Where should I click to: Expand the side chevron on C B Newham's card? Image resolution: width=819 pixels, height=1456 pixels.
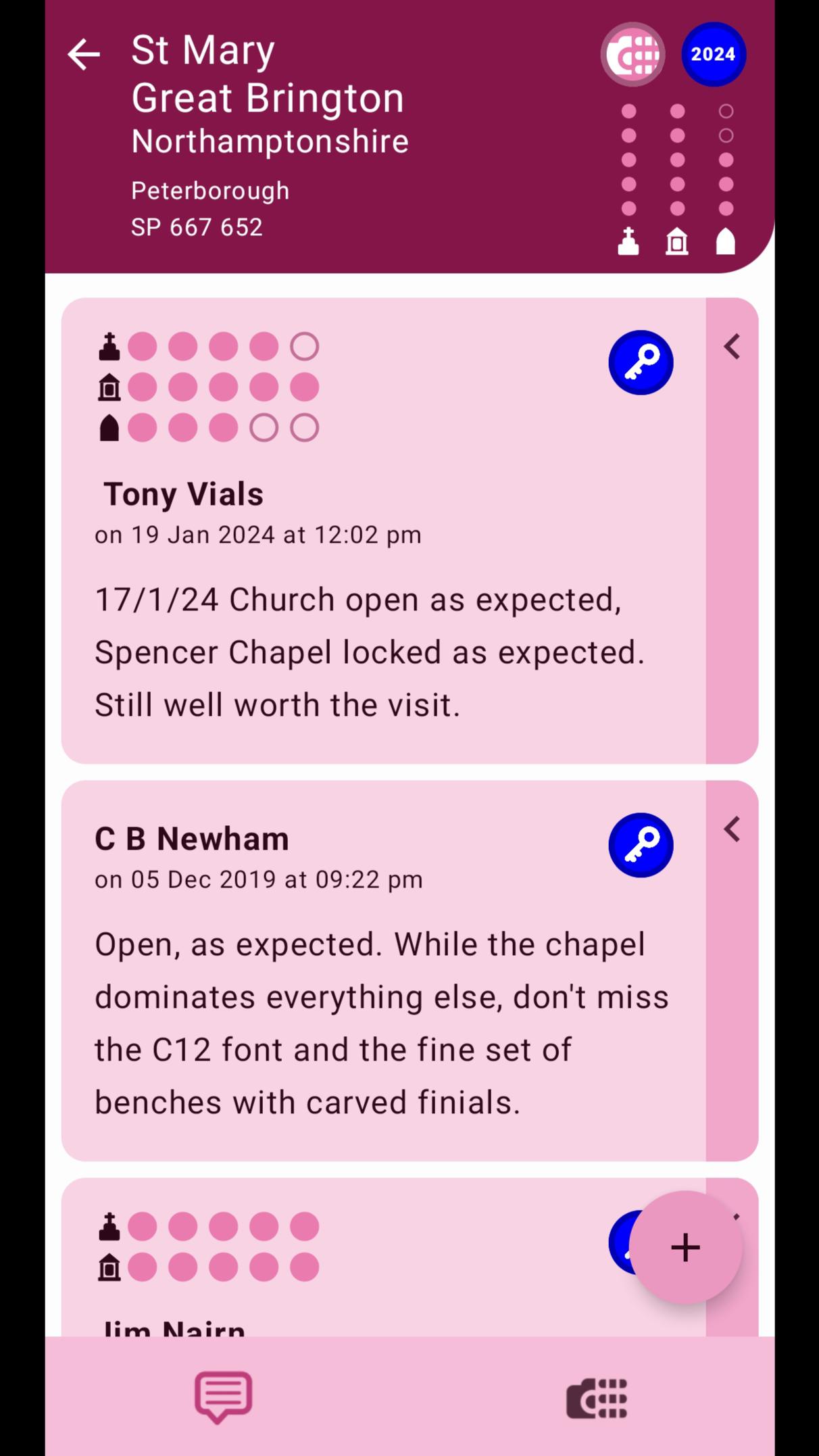[x=732, y=829]
